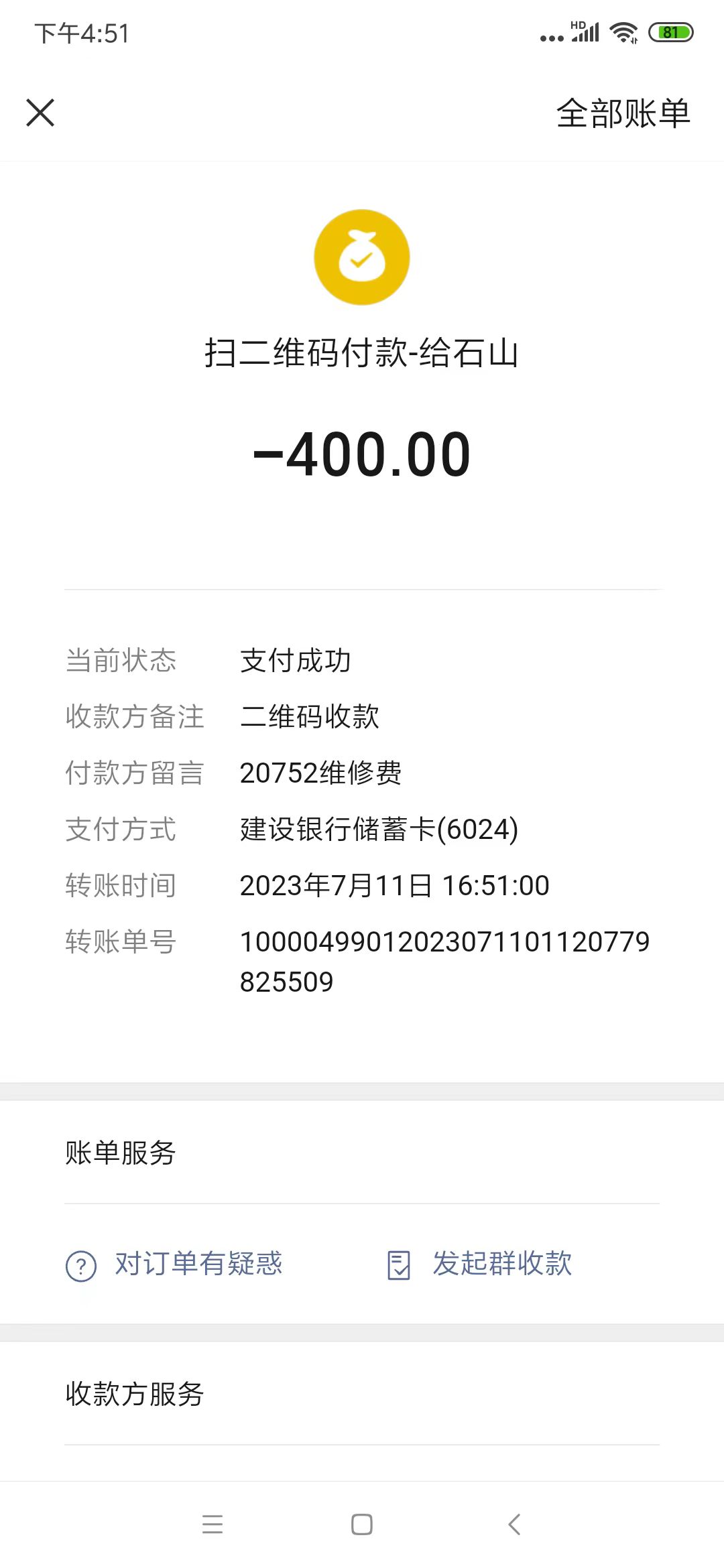Tap 对订单有疑惑 for order help

click(x=175, y=1264)
